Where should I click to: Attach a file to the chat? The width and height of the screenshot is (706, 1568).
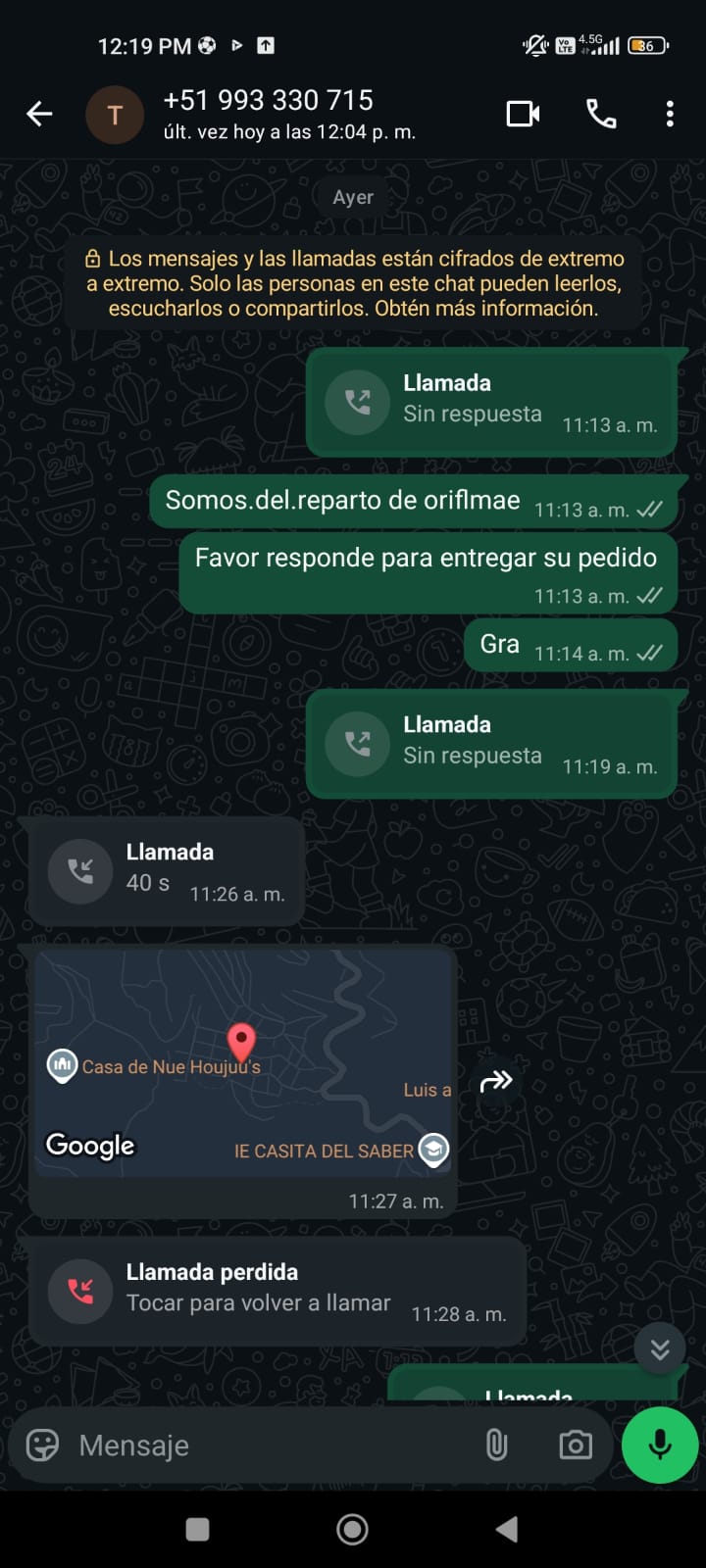click(x=497, y=1445)
